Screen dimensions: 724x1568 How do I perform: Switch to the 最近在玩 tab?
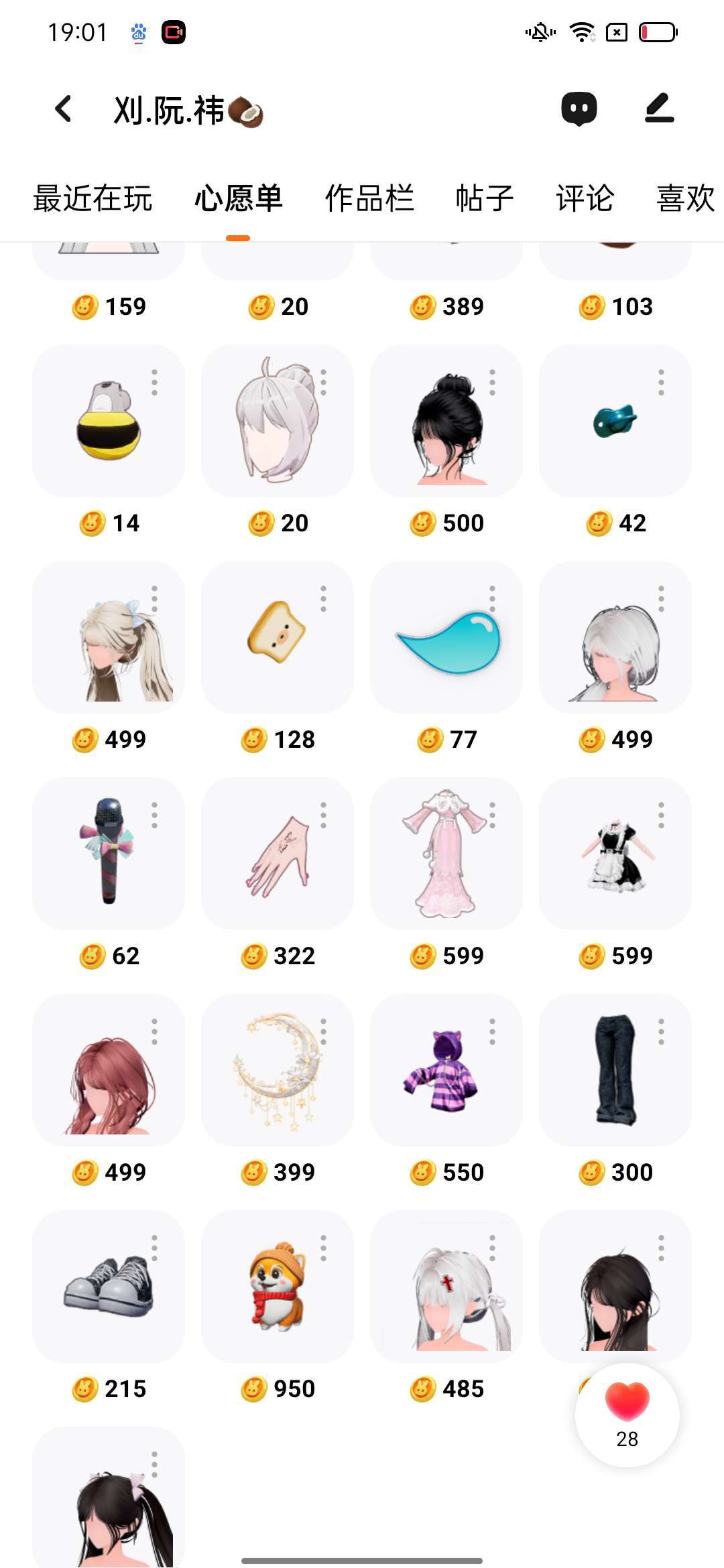pyautogui.click(x=93, y=199)
